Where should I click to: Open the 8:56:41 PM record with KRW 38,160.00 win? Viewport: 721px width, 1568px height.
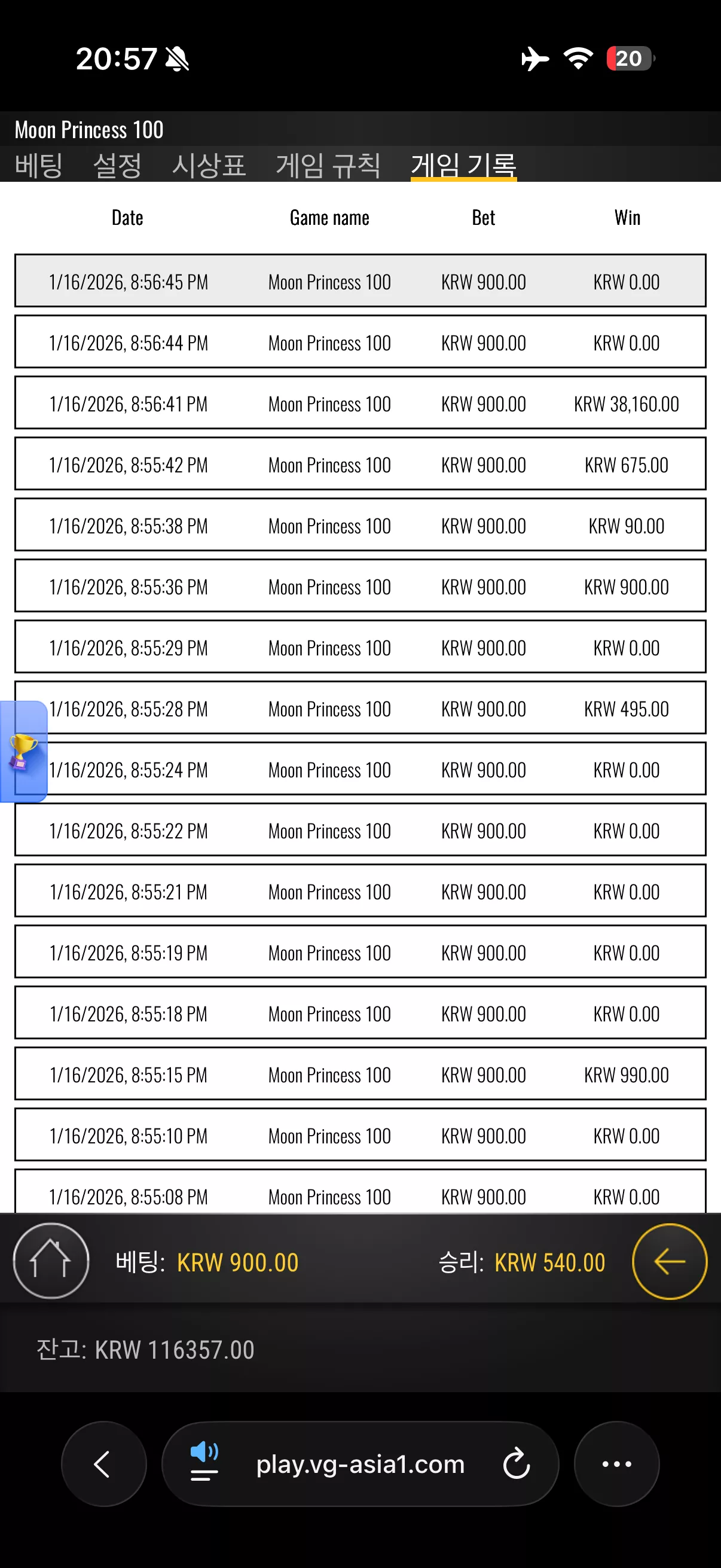pos(360,403)
